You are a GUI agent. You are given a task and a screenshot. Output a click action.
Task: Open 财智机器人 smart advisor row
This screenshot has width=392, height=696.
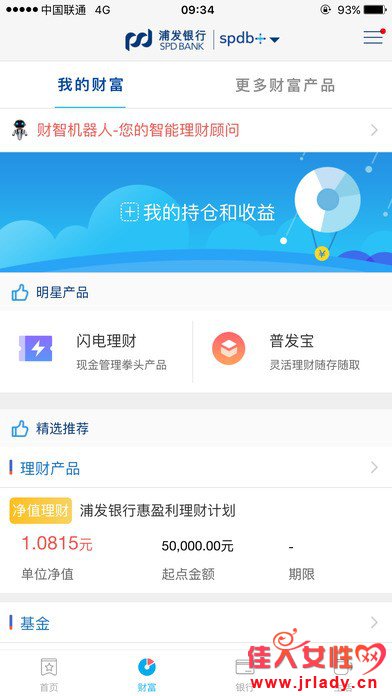(x=196, y=130)
